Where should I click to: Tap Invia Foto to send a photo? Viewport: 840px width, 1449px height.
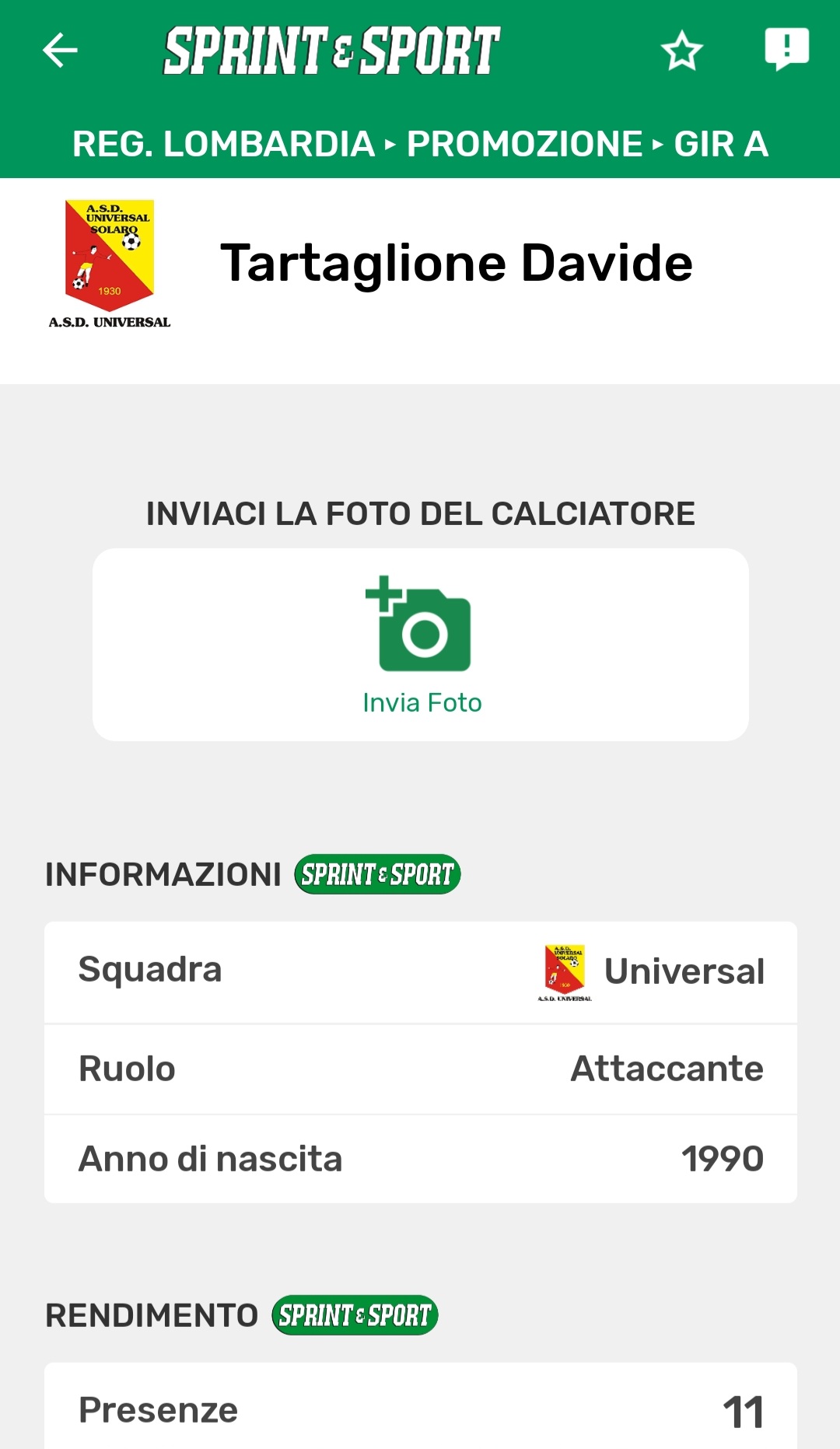click(x=421, y=645)
